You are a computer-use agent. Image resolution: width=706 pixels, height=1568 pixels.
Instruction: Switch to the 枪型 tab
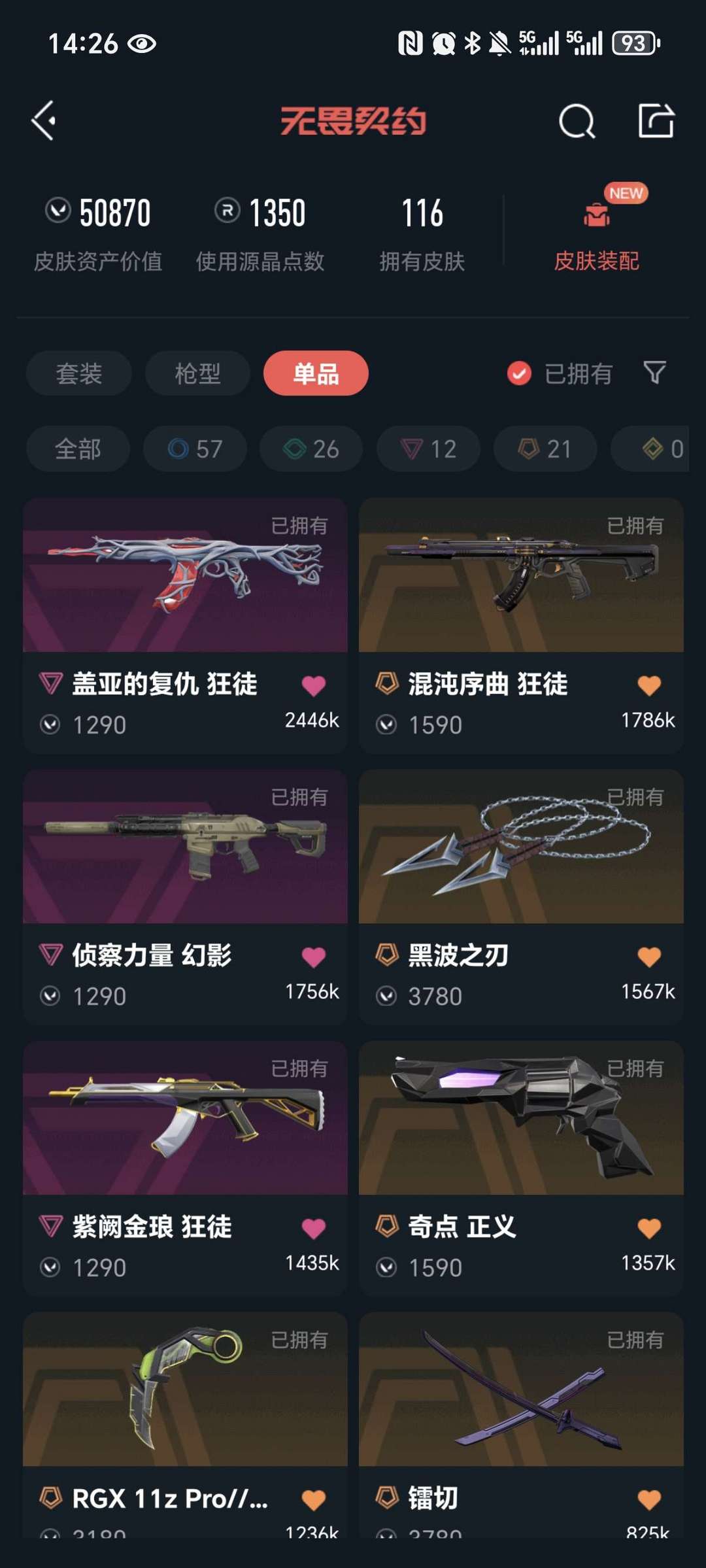pyautogui.click(x=197, y=373)
